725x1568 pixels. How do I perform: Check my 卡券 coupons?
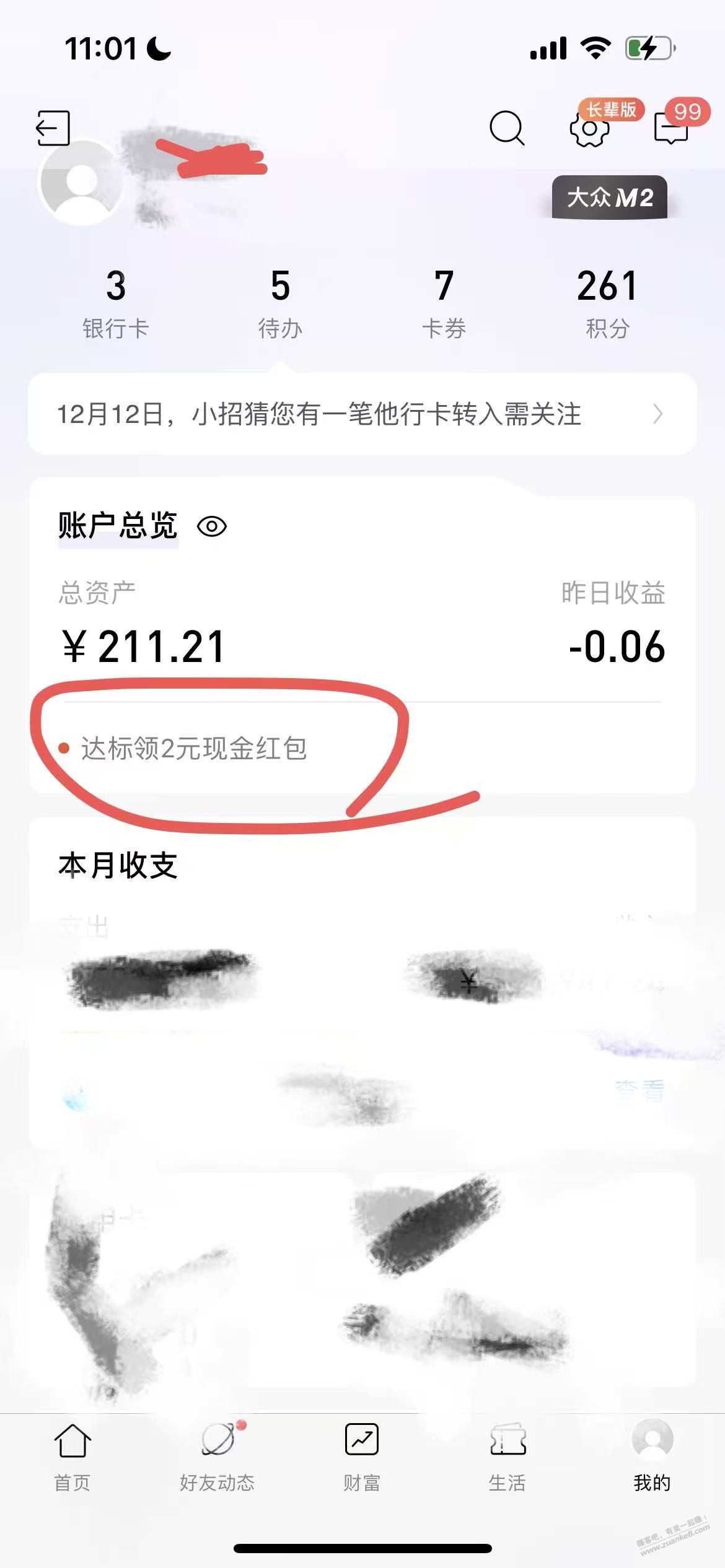pyautogui.click(x=444, y=303)
